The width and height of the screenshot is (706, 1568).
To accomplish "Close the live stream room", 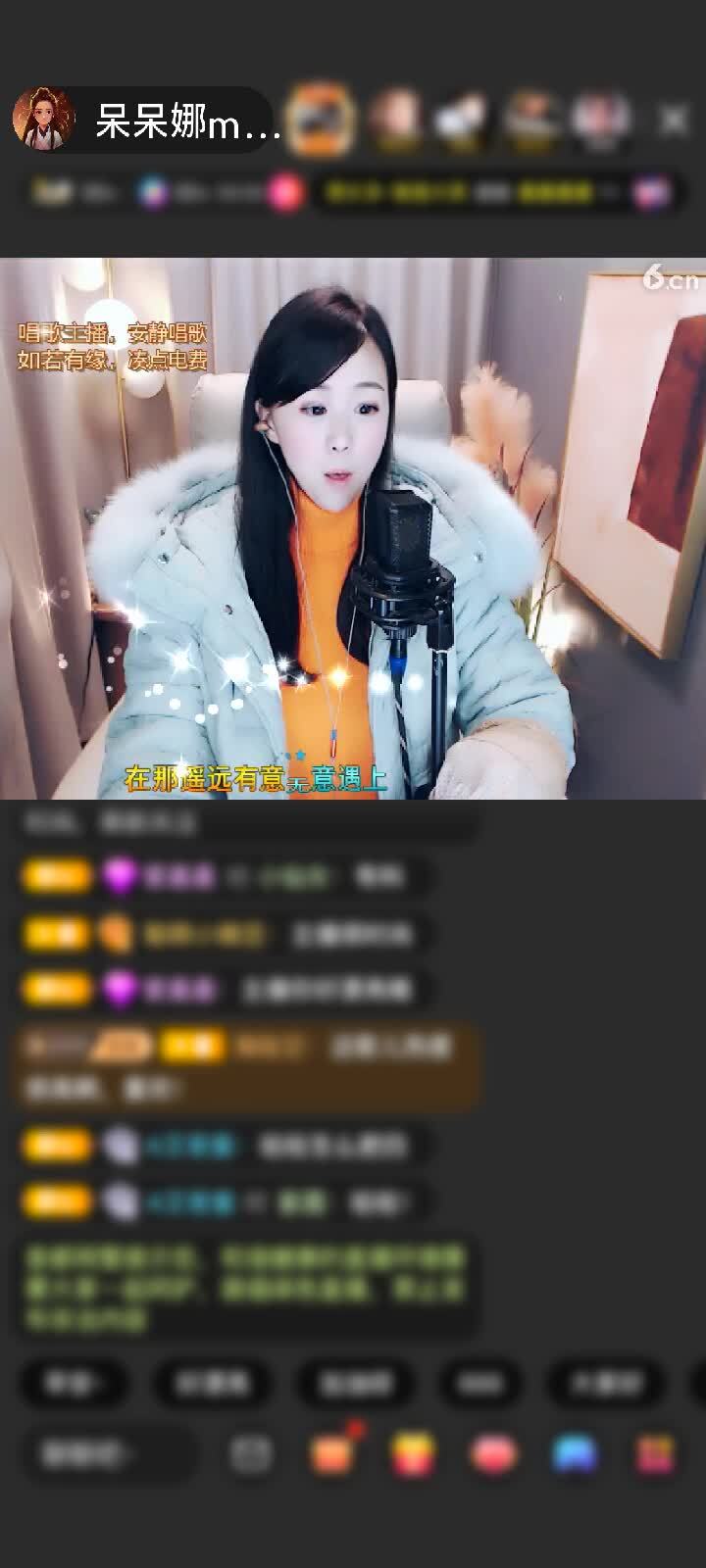I will [x=674, y=121].
